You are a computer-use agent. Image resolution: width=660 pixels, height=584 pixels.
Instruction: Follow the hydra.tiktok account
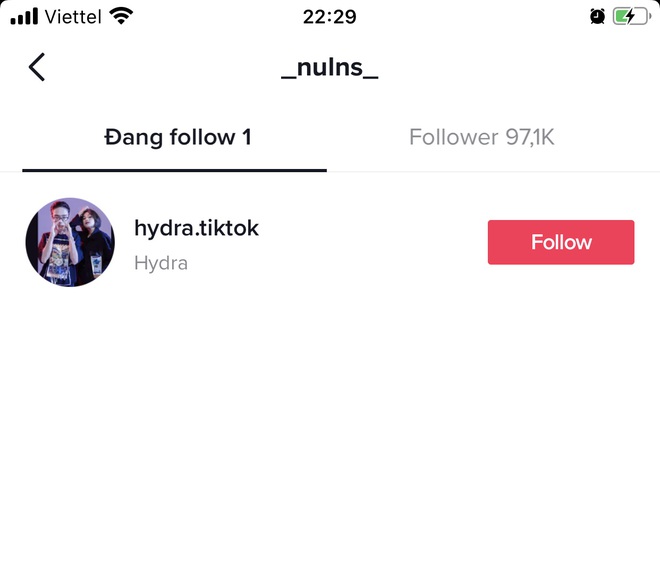560,242
